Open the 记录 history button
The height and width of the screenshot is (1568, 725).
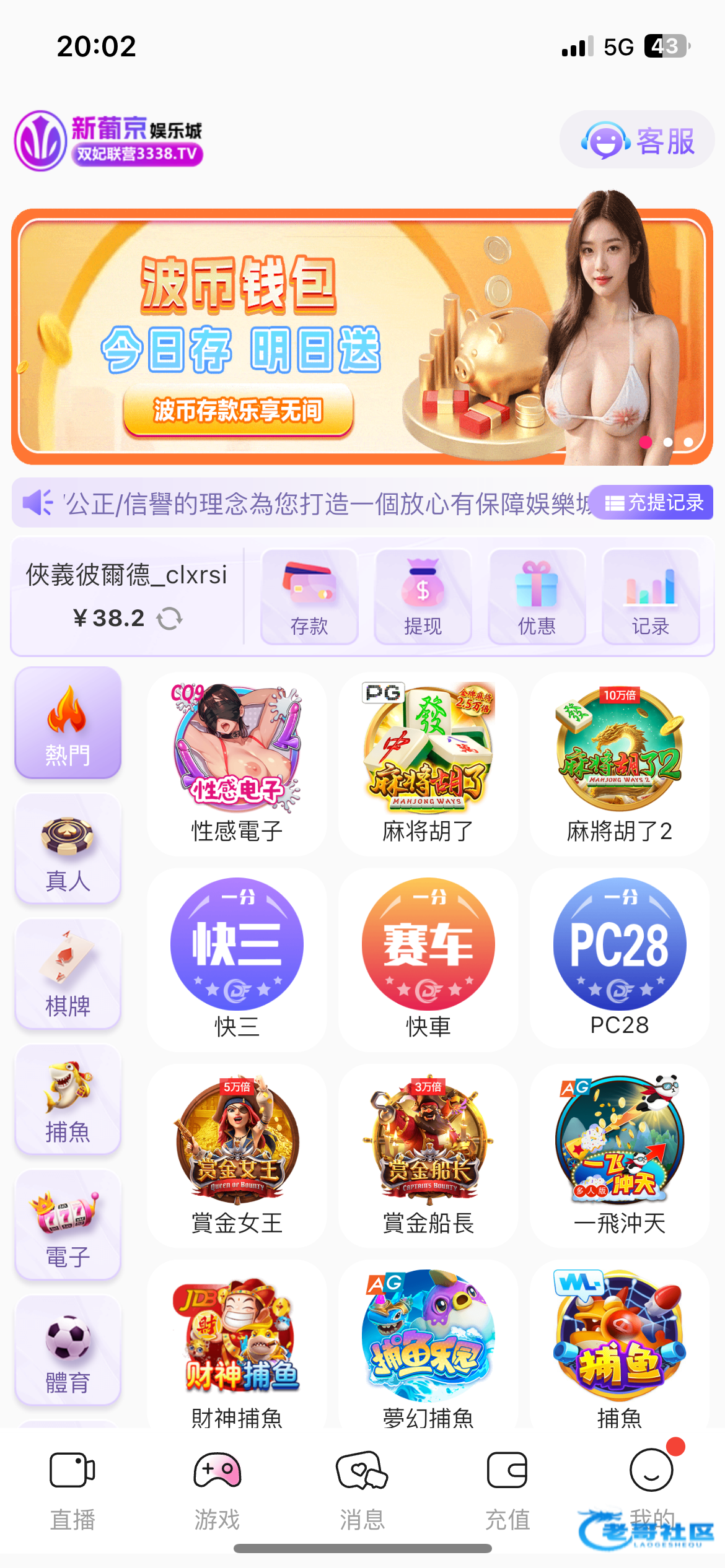651,597
